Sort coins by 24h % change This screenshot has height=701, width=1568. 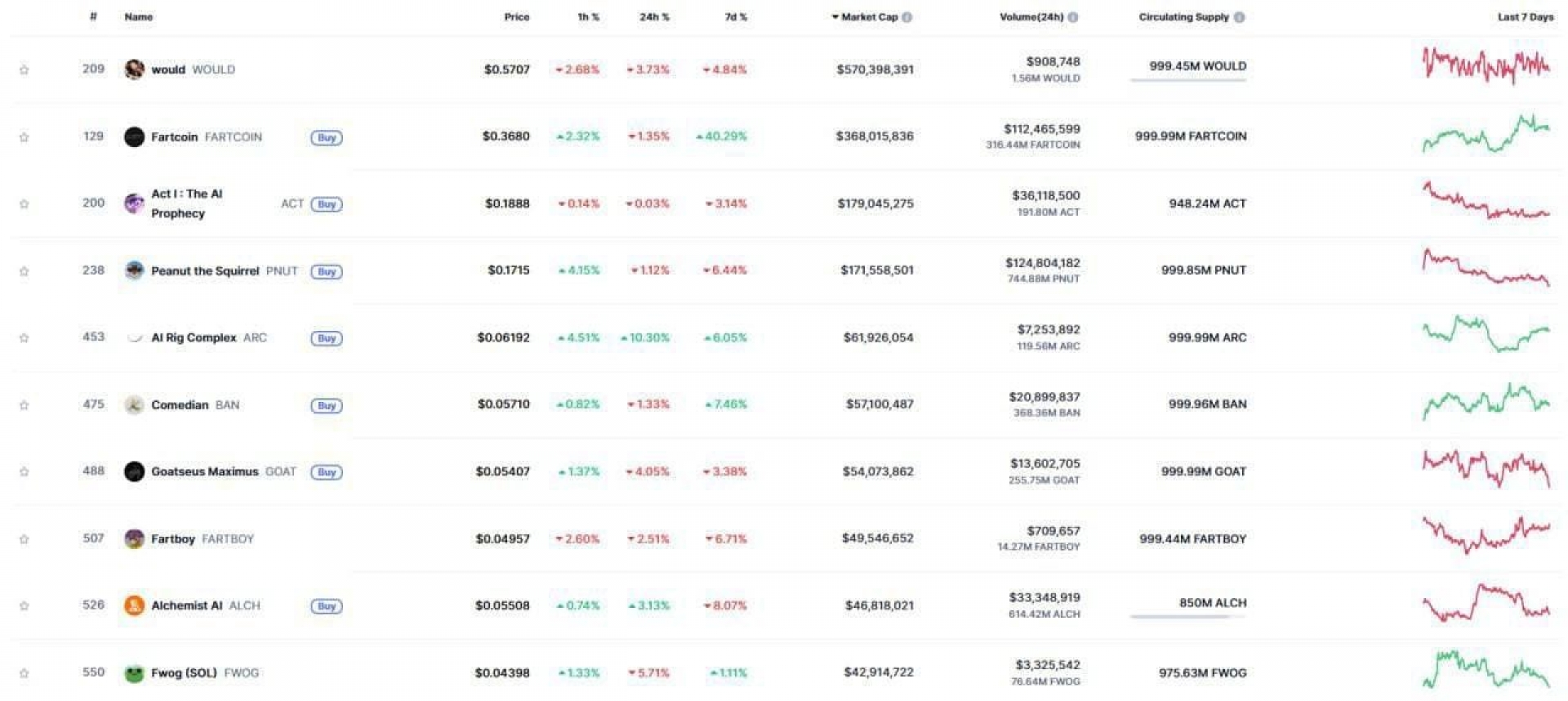tap(653, 17)
